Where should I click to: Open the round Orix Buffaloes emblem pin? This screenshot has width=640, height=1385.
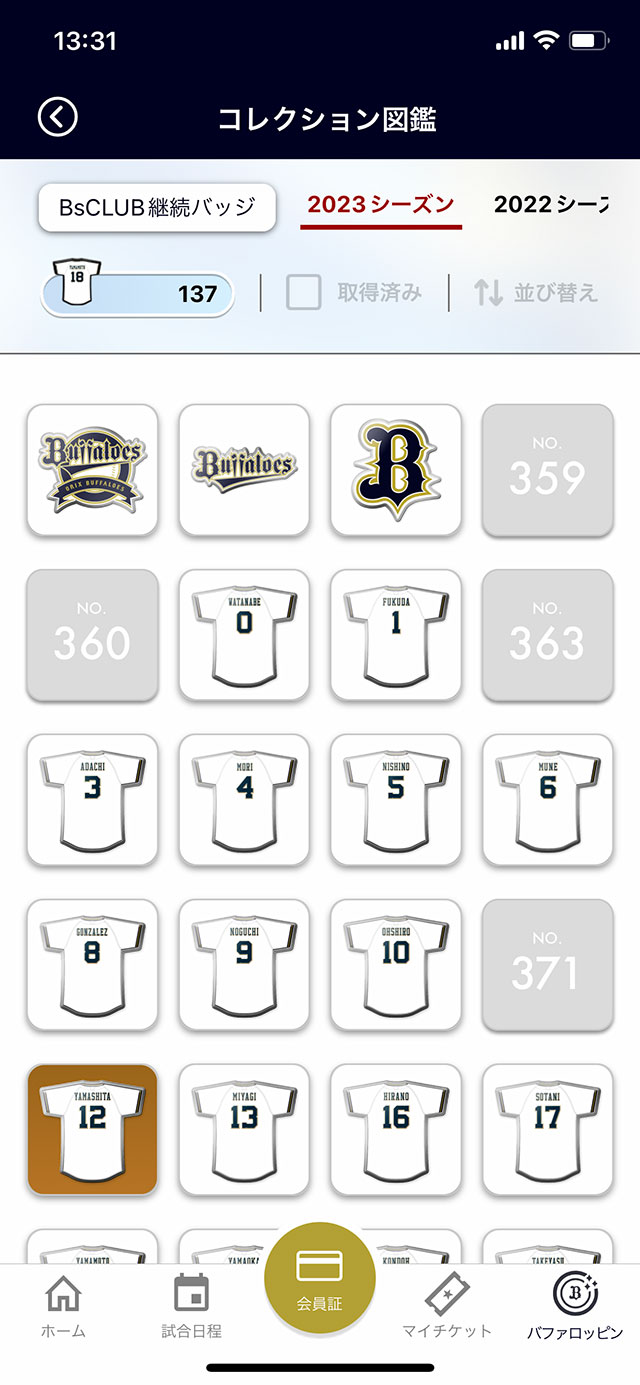[92, 469]
